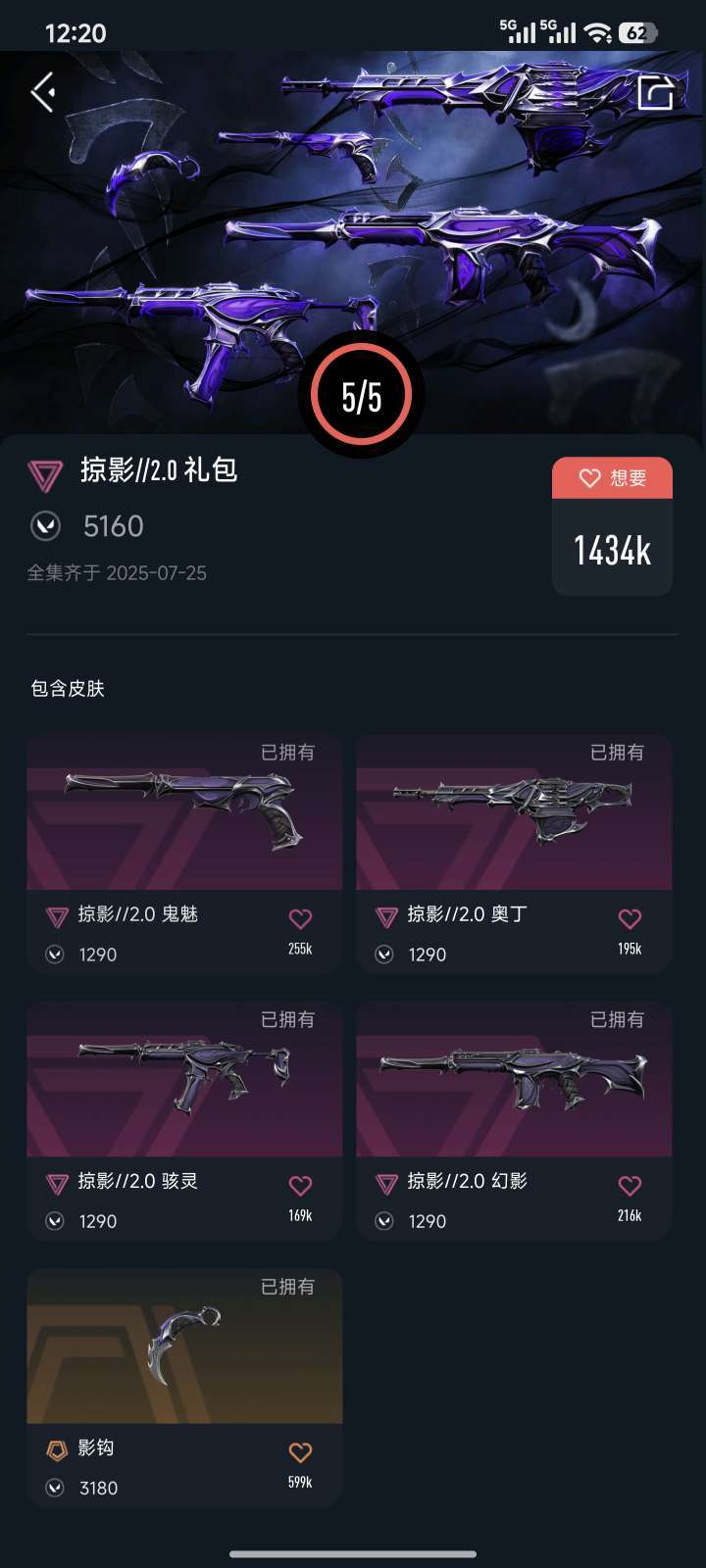706x1568 pixels.
Task: Share this bundle via the top-right icon
Action: (655, 93)
